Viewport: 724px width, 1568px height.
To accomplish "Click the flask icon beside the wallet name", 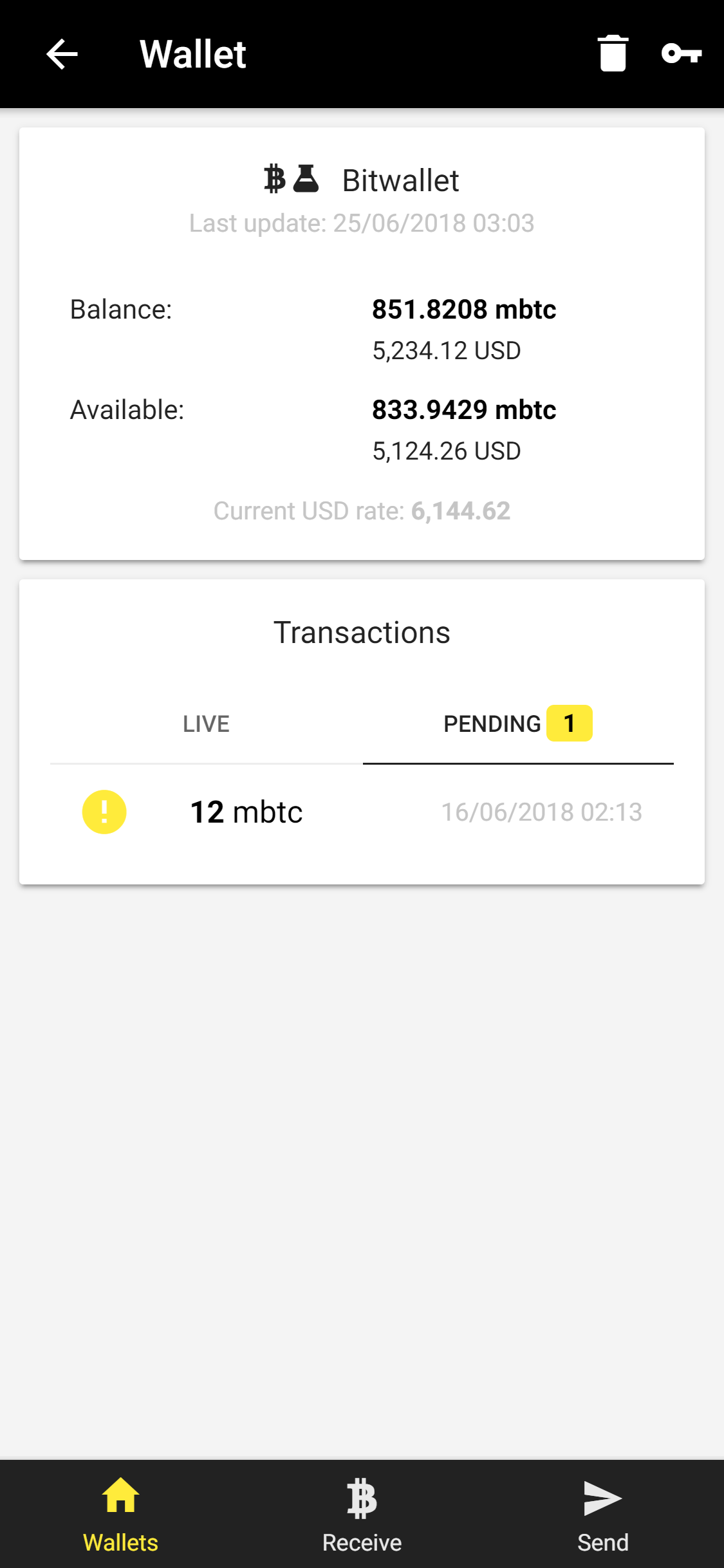I will [304, 180].
